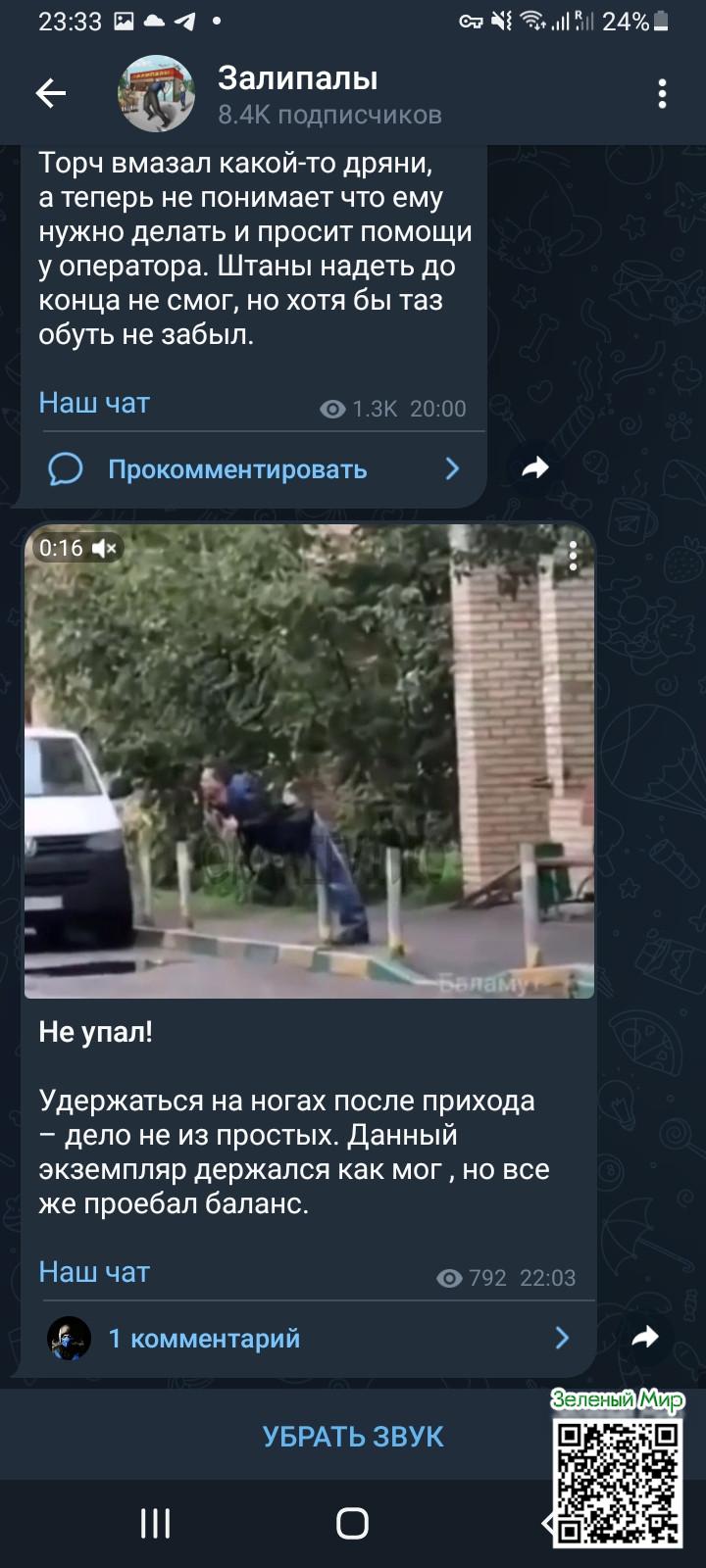The image size is (706, 1568).
Task: Open Наш чат link in the 20:00 post
Action: [94, 403]
